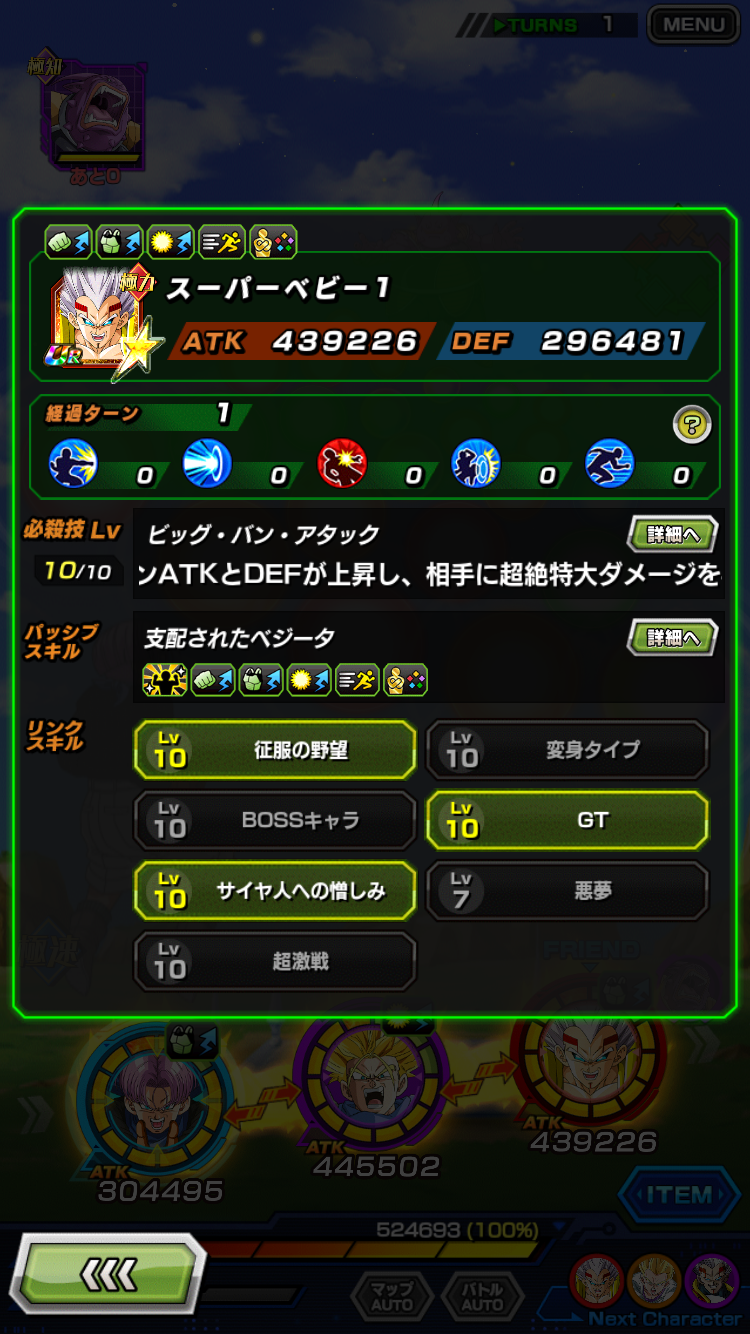Tap the yellow question mark help icon

(x=691, y=425)
